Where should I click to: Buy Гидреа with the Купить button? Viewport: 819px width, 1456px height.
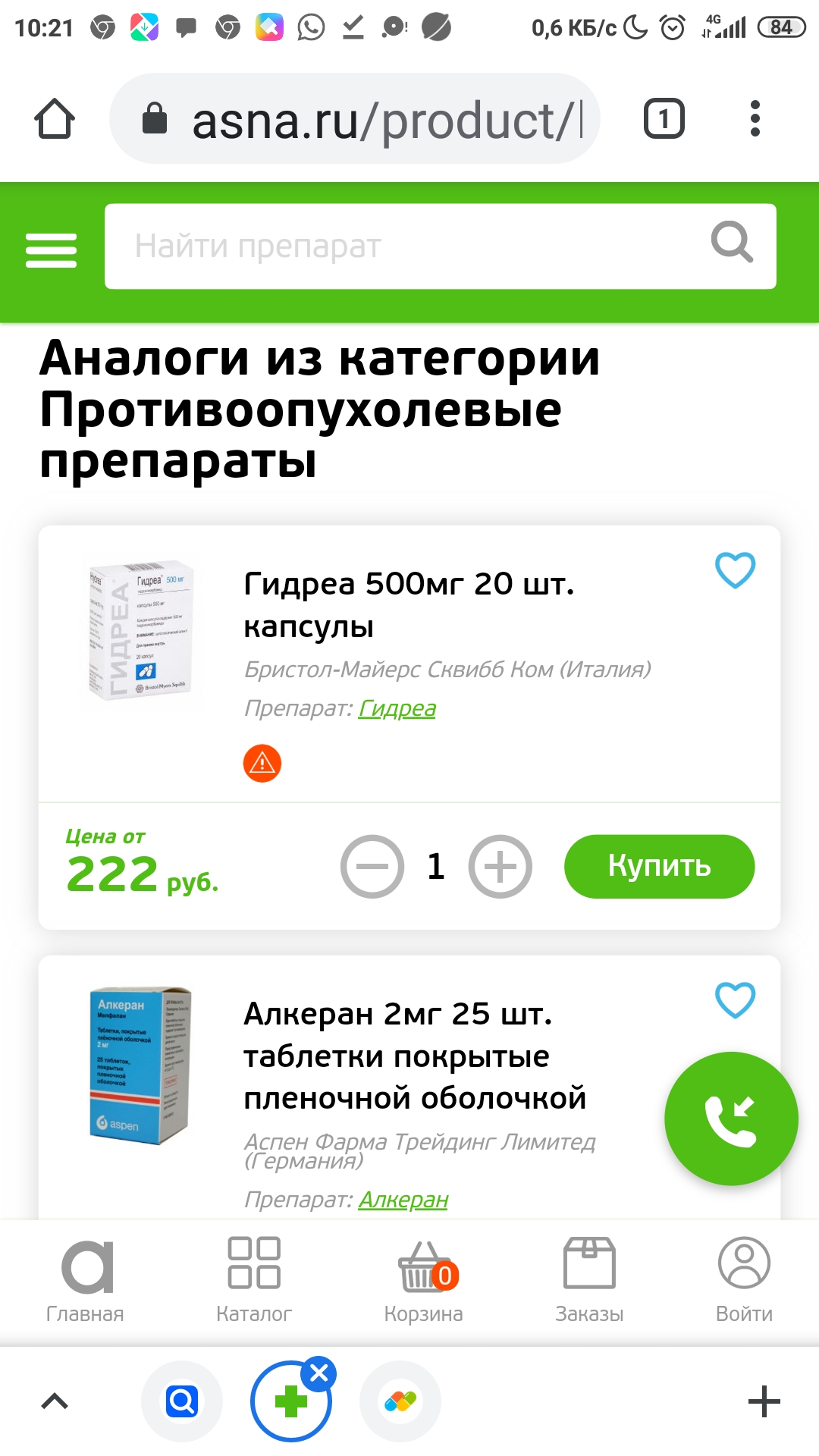[x=659, y=867]
